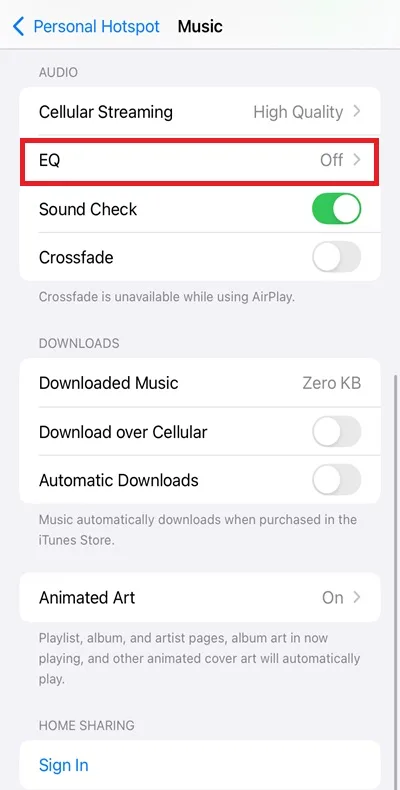
Task: Tap Sign In under Home Sharing
Action: coord(63,765)
